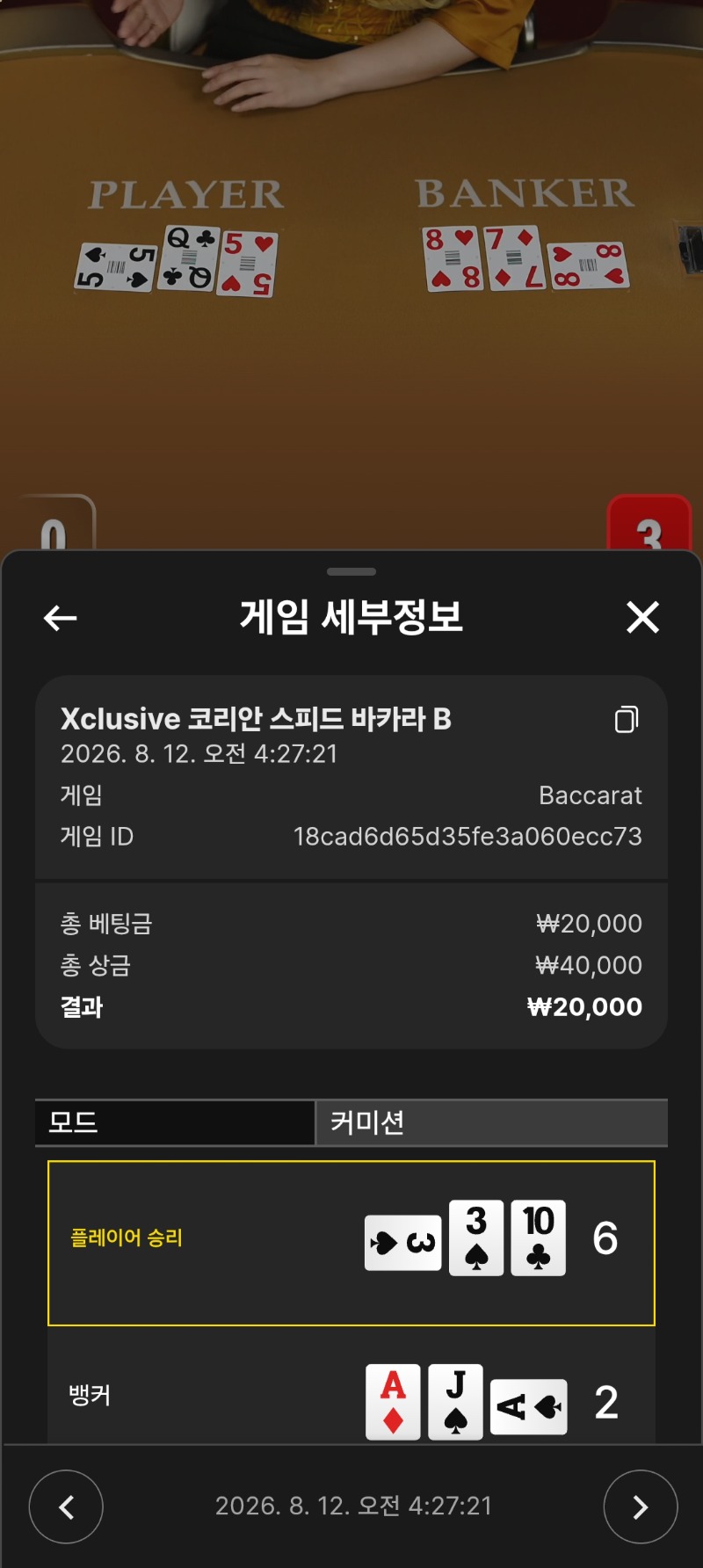
Task: Go to the next game record
Action: [641, 1506]
